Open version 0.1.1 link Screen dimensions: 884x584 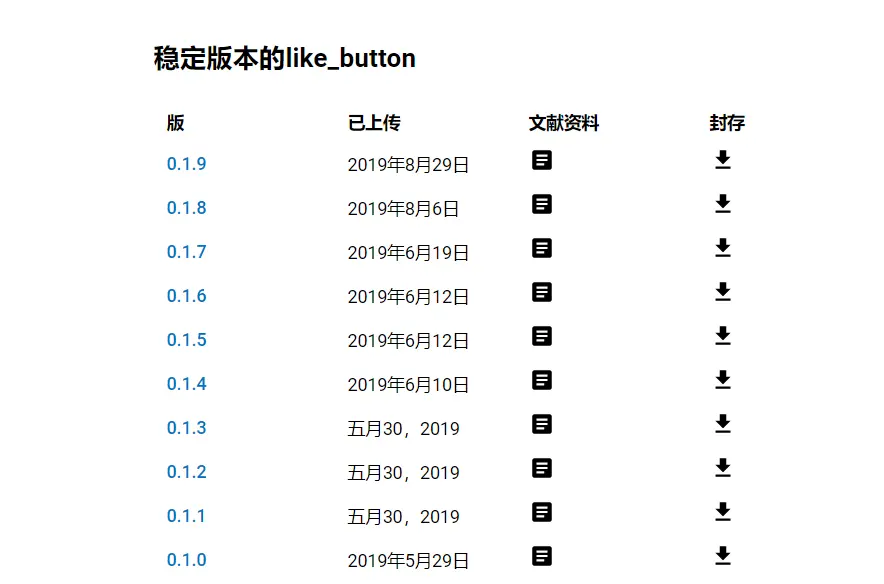pyautogui.click(x=187, y=516)
